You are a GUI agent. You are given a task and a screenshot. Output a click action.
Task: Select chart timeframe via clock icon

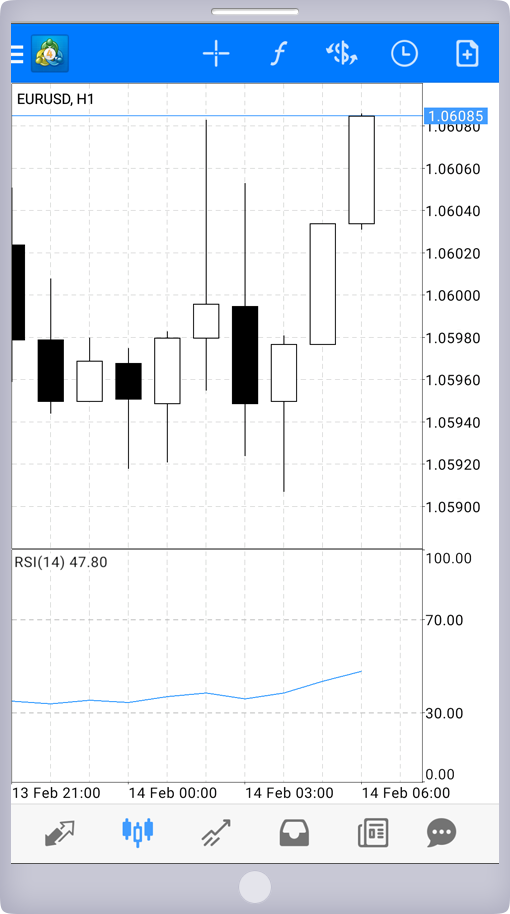[405, 54]
